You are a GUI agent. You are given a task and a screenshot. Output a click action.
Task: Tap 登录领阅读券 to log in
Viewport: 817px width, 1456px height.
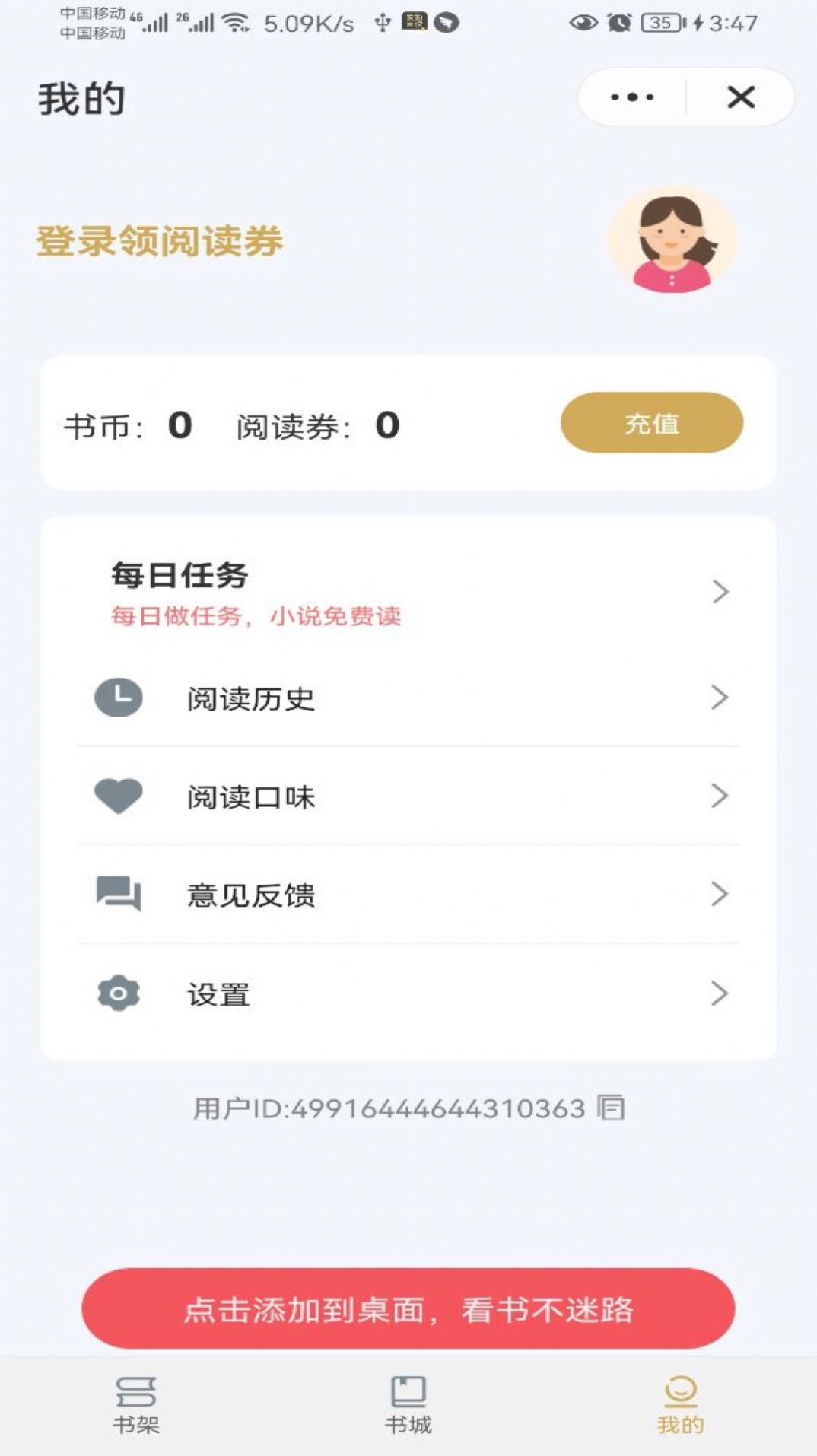pos(160,241)
